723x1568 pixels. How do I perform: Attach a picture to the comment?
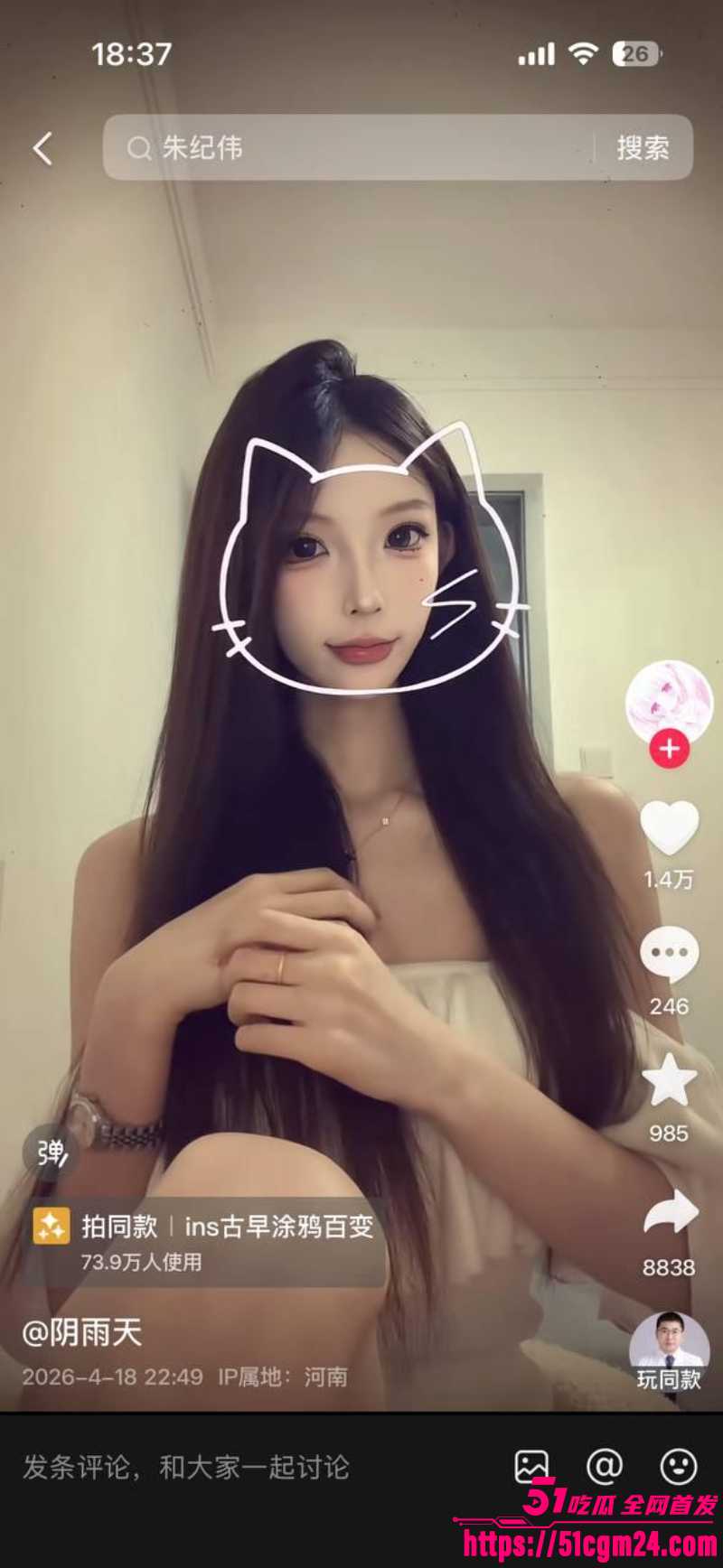[531, 1467]
